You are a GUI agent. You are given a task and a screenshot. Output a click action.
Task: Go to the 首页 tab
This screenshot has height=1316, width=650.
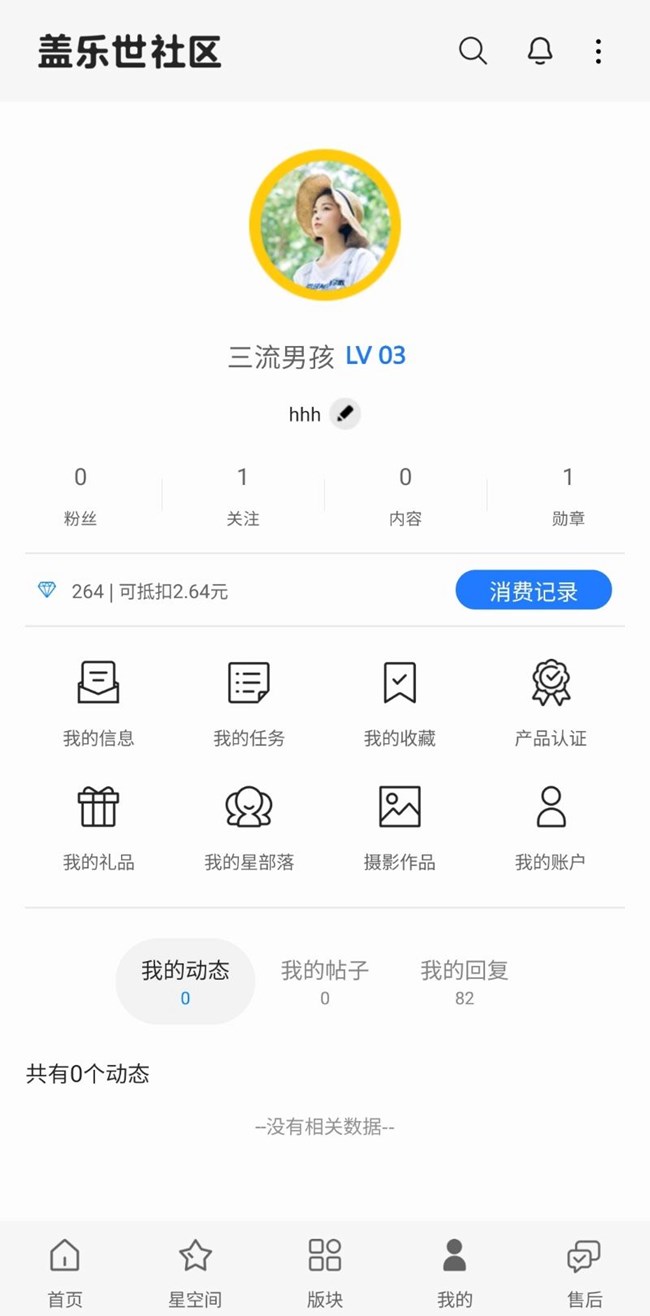pyautogui.click(x=65, y=1272)
